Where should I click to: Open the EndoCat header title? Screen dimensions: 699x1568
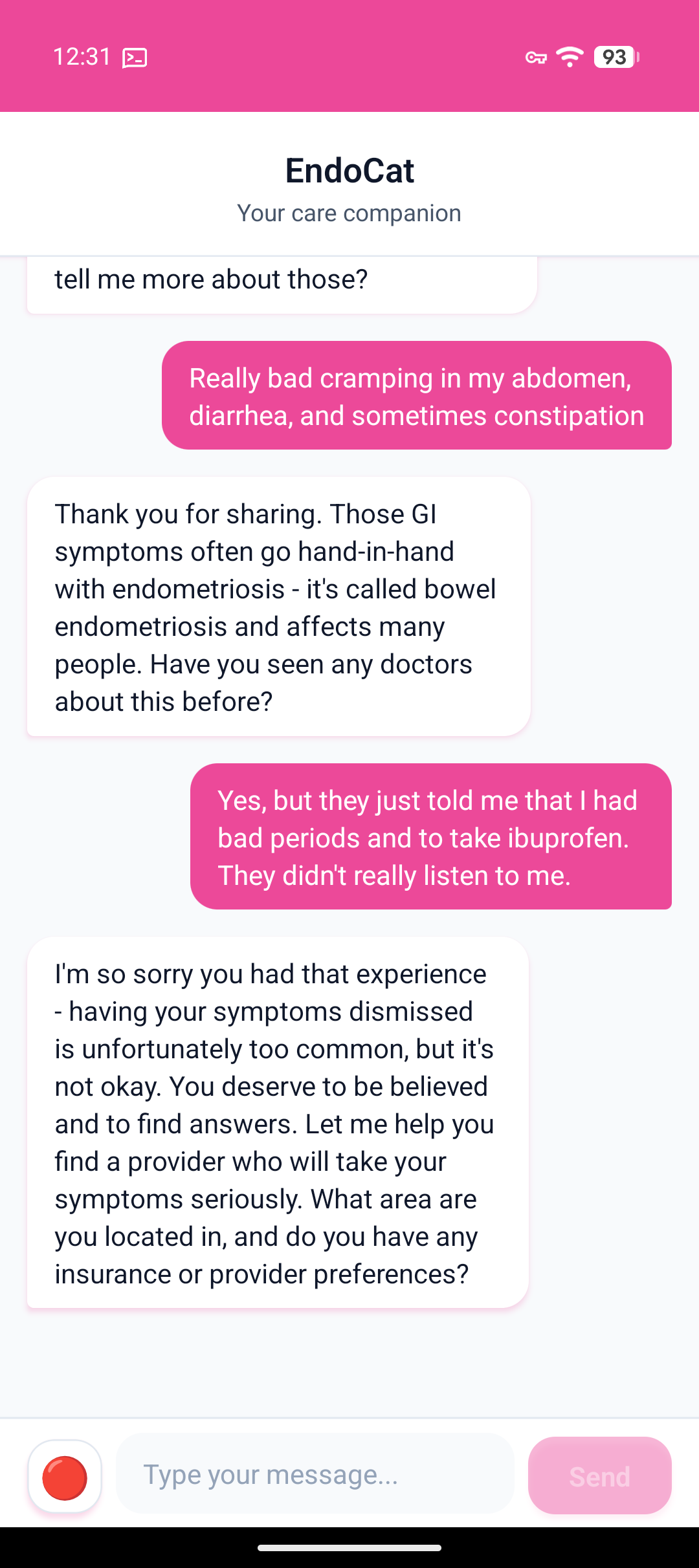click(x=349, y=171)
